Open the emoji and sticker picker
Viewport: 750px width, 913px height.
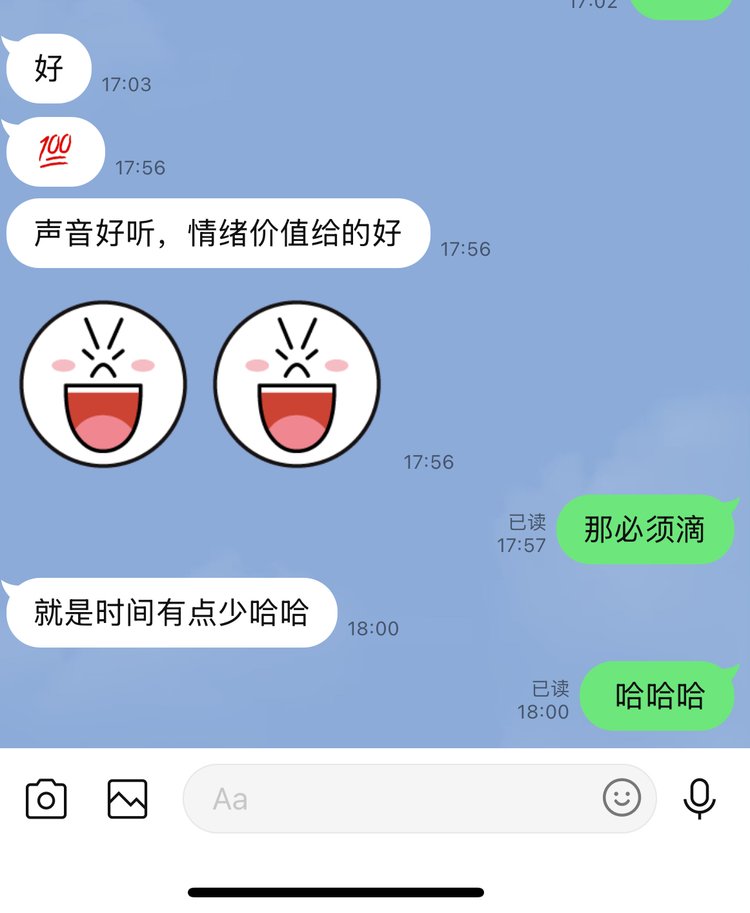point(622,798)
